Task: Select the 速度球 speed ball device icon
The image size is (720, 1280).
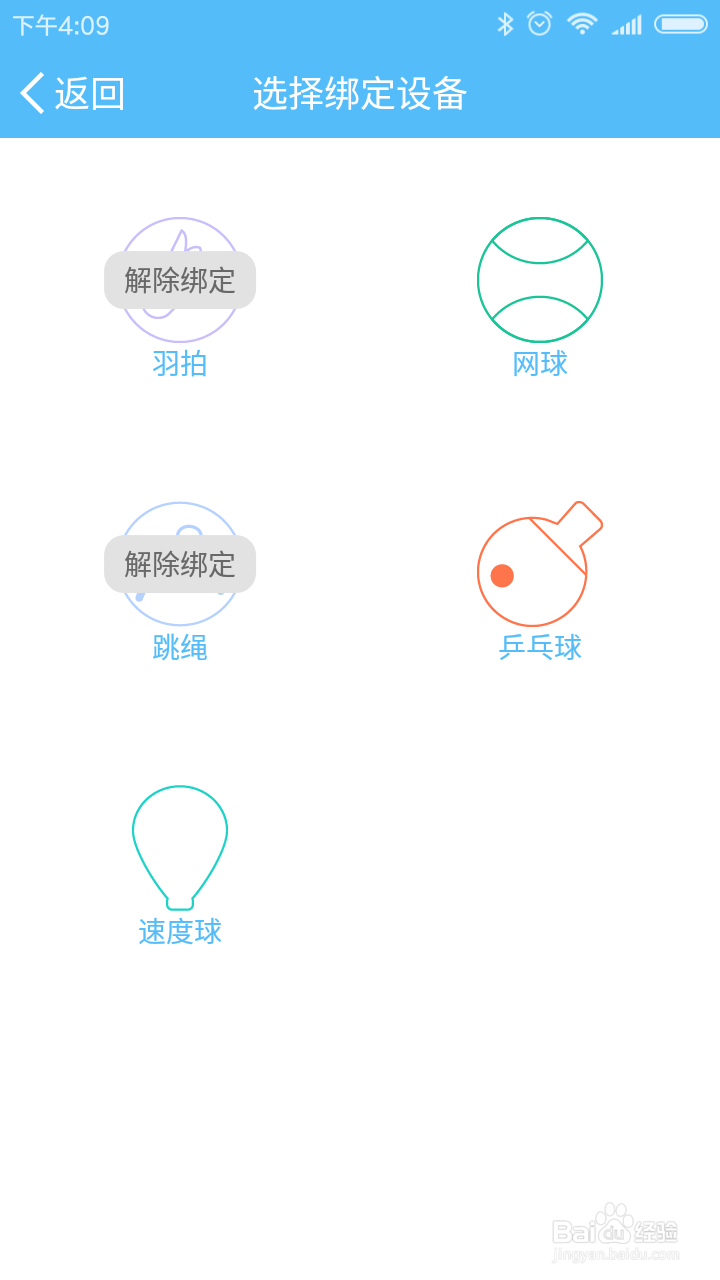Action: coord(180,845)
